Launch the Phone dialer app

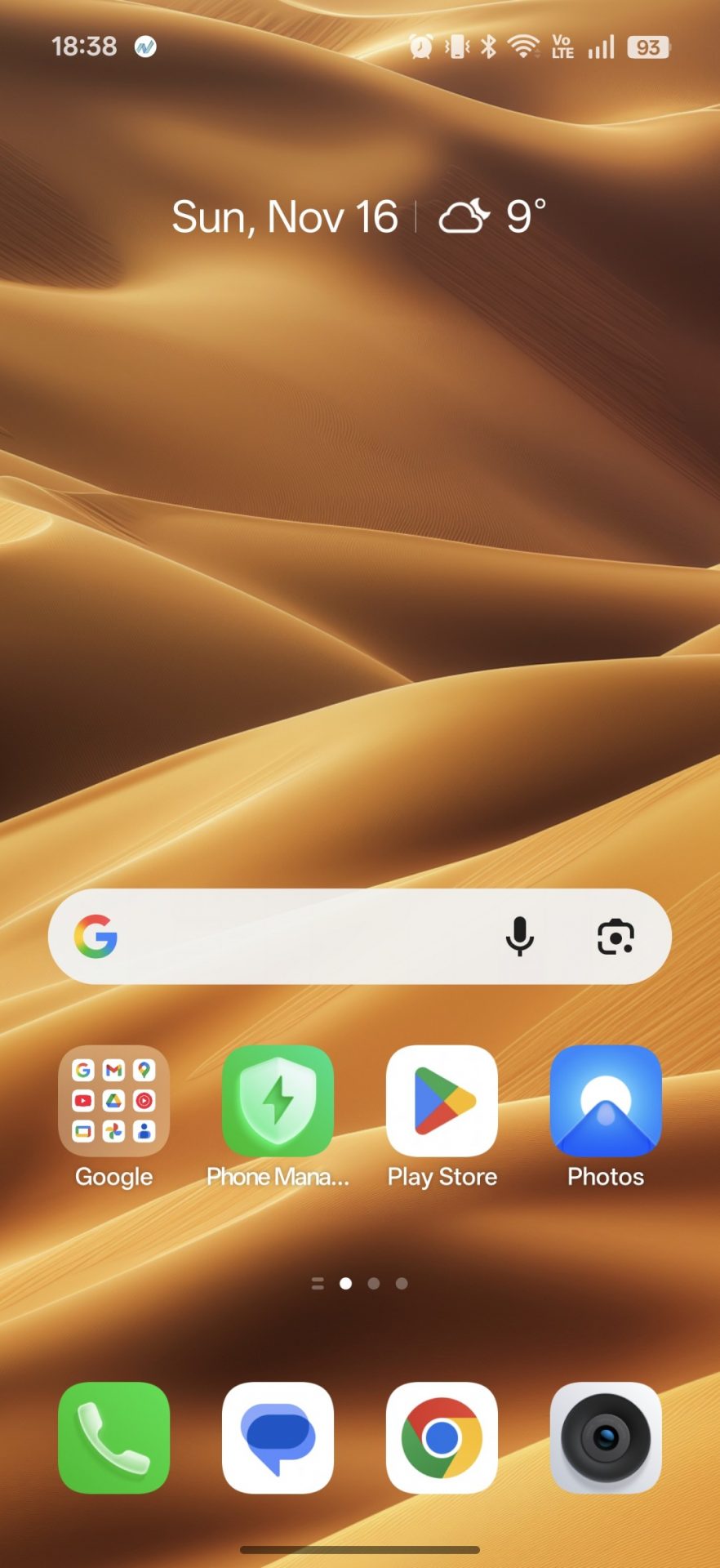click(x=114, y=1437)
